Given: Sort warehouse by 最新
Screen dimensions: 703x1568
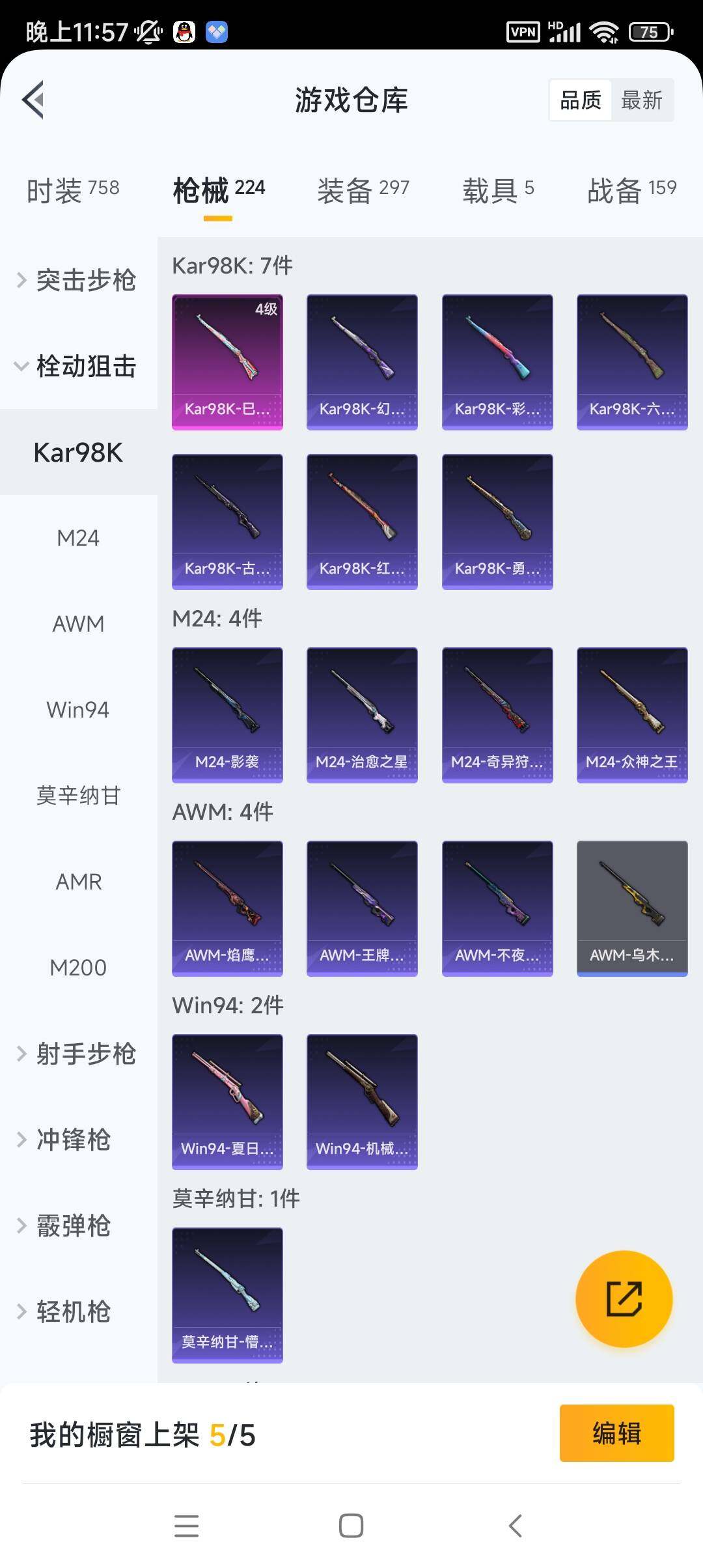Looking at the screenshot, I should (x=641, y=100).
